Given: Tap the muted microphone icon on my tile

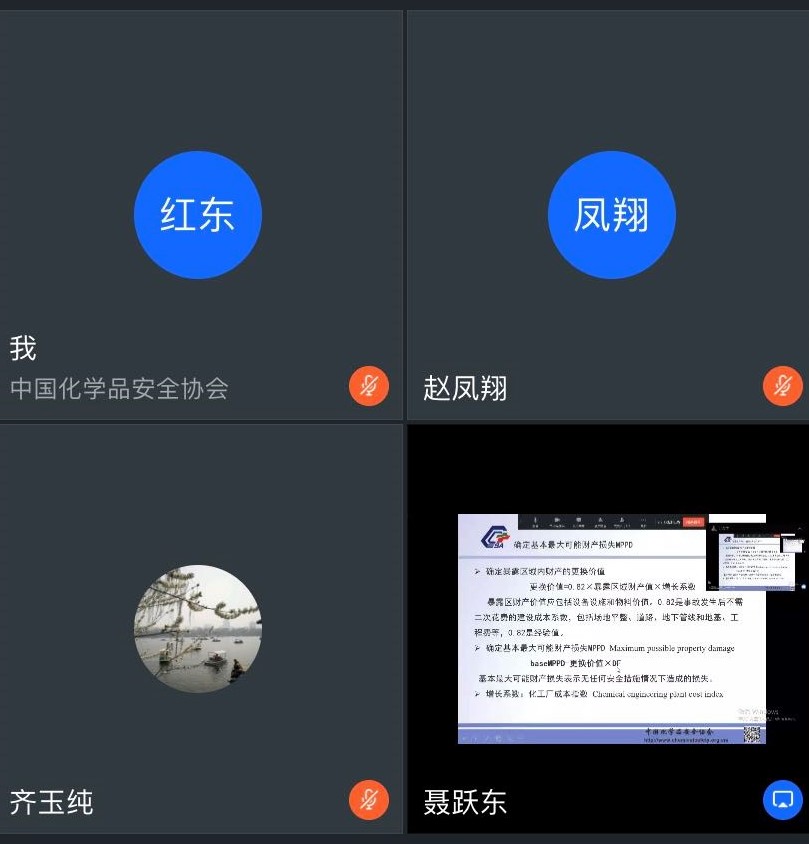Looking at the screenshot, I should point(369,386).
